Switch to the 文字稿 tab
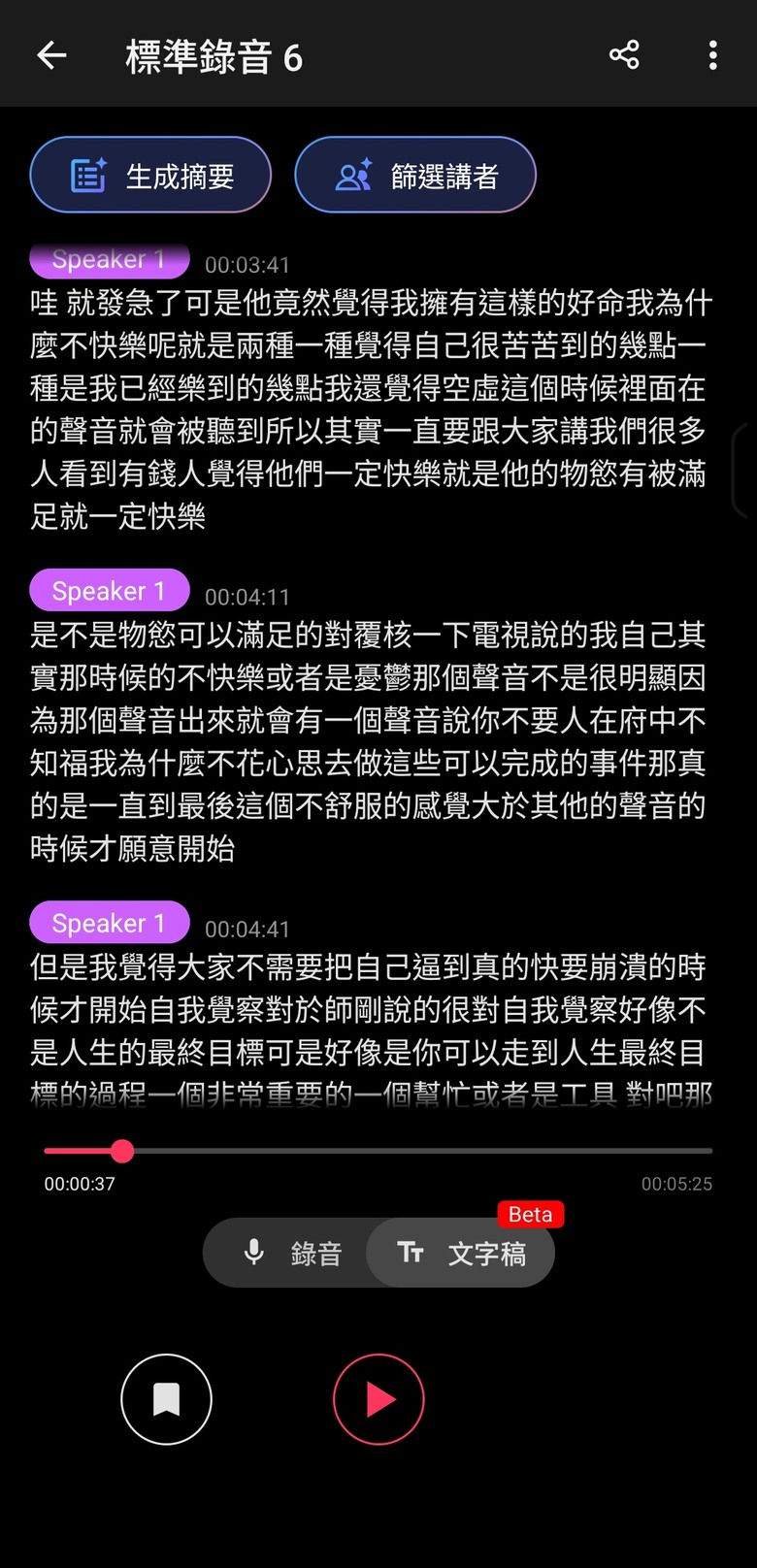 tap(462, 1254)
